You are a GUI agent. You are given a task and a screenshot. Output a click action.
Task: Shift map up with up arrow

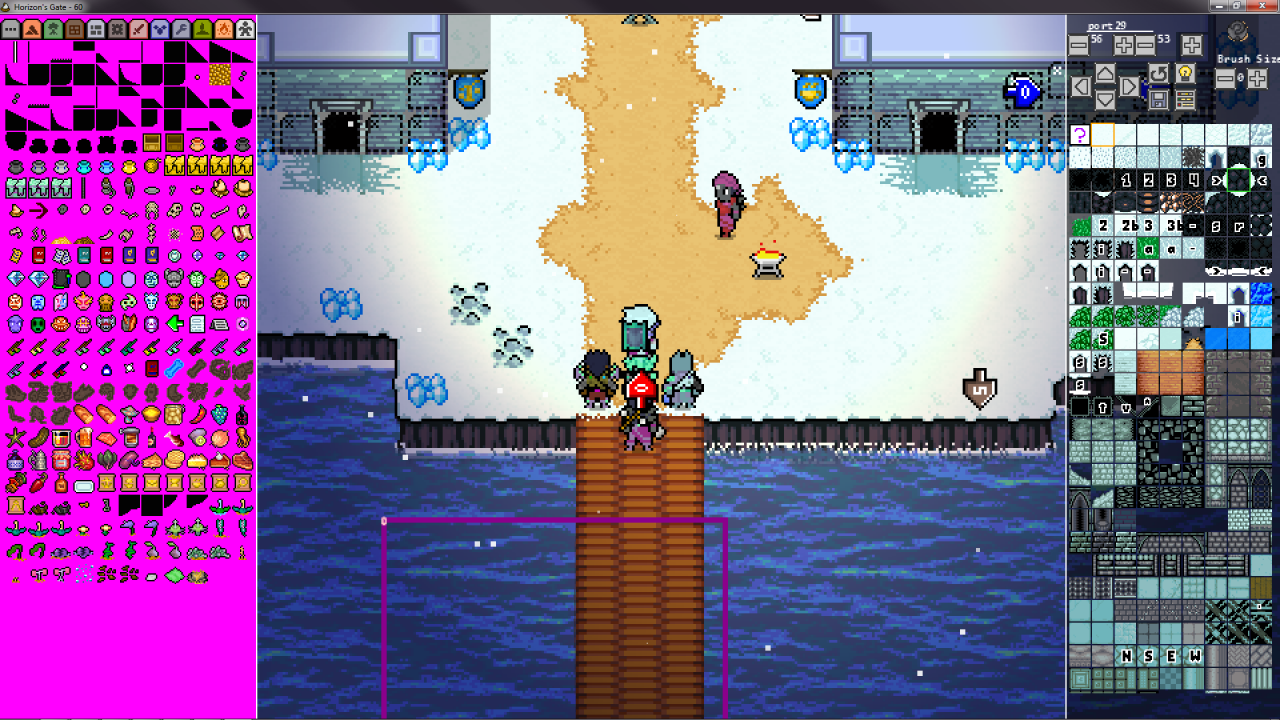click(1105, 73)
